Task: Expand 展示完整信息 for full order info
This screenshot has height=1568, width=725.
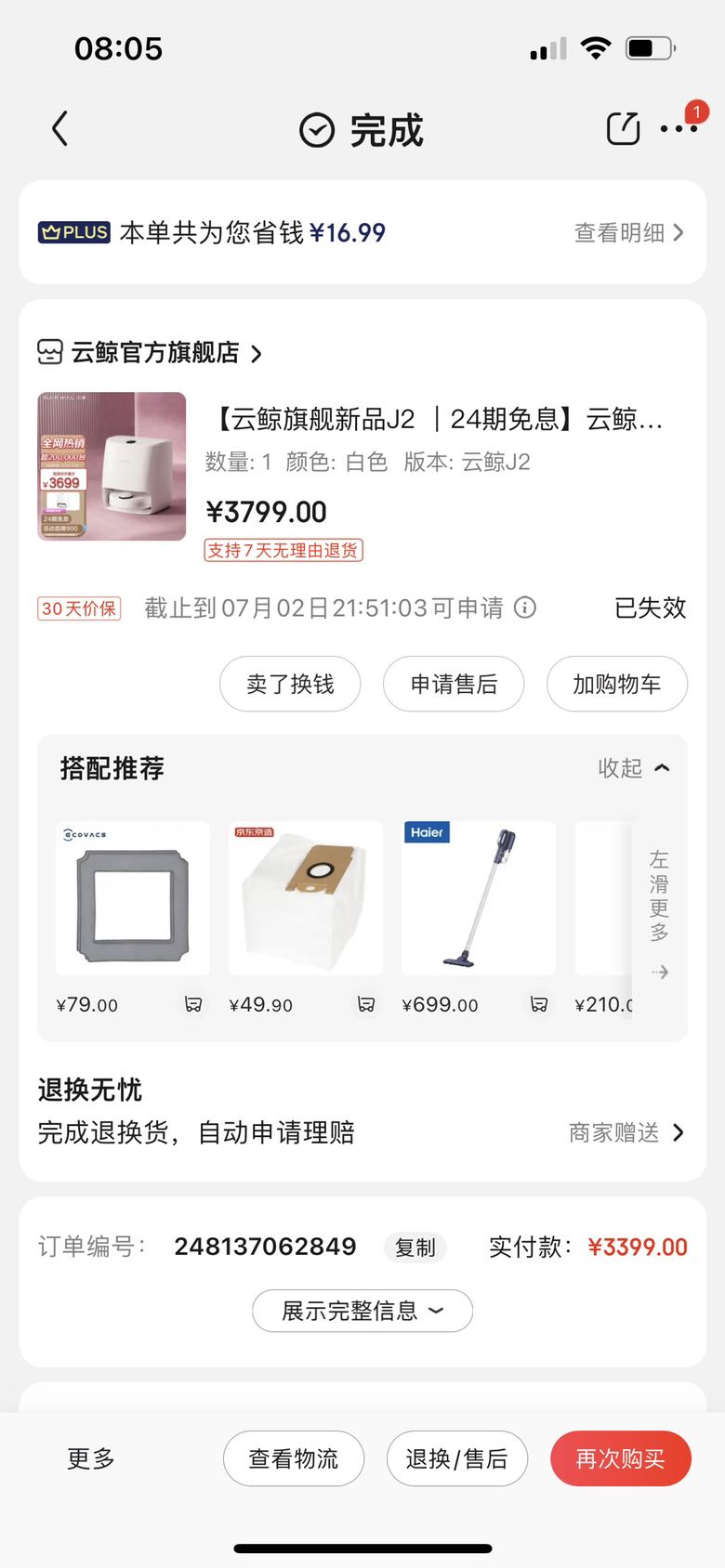Action: [362, 1311]
